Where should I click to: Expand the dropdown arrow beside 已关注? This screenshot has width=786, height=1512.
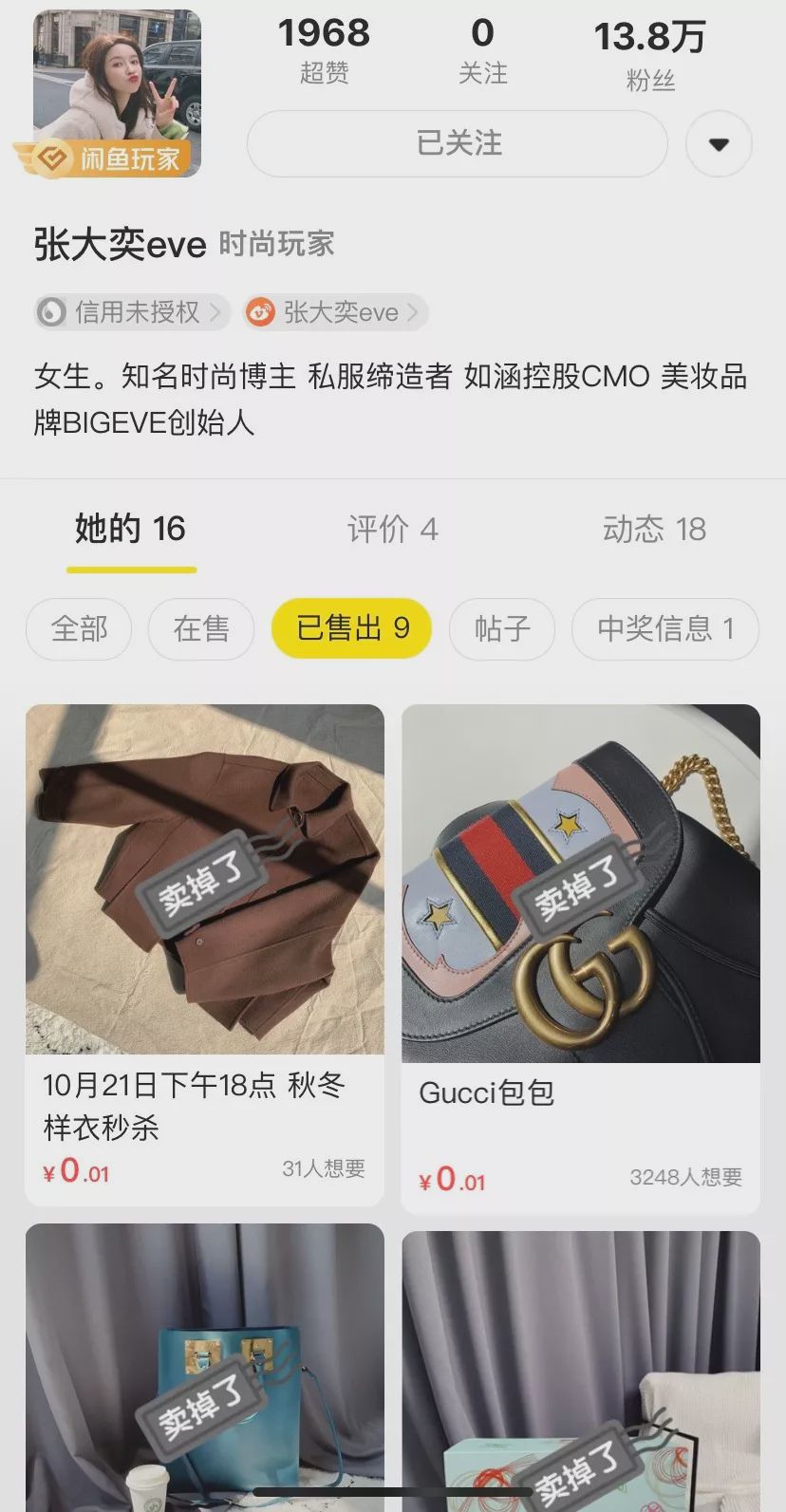(719, 144)
